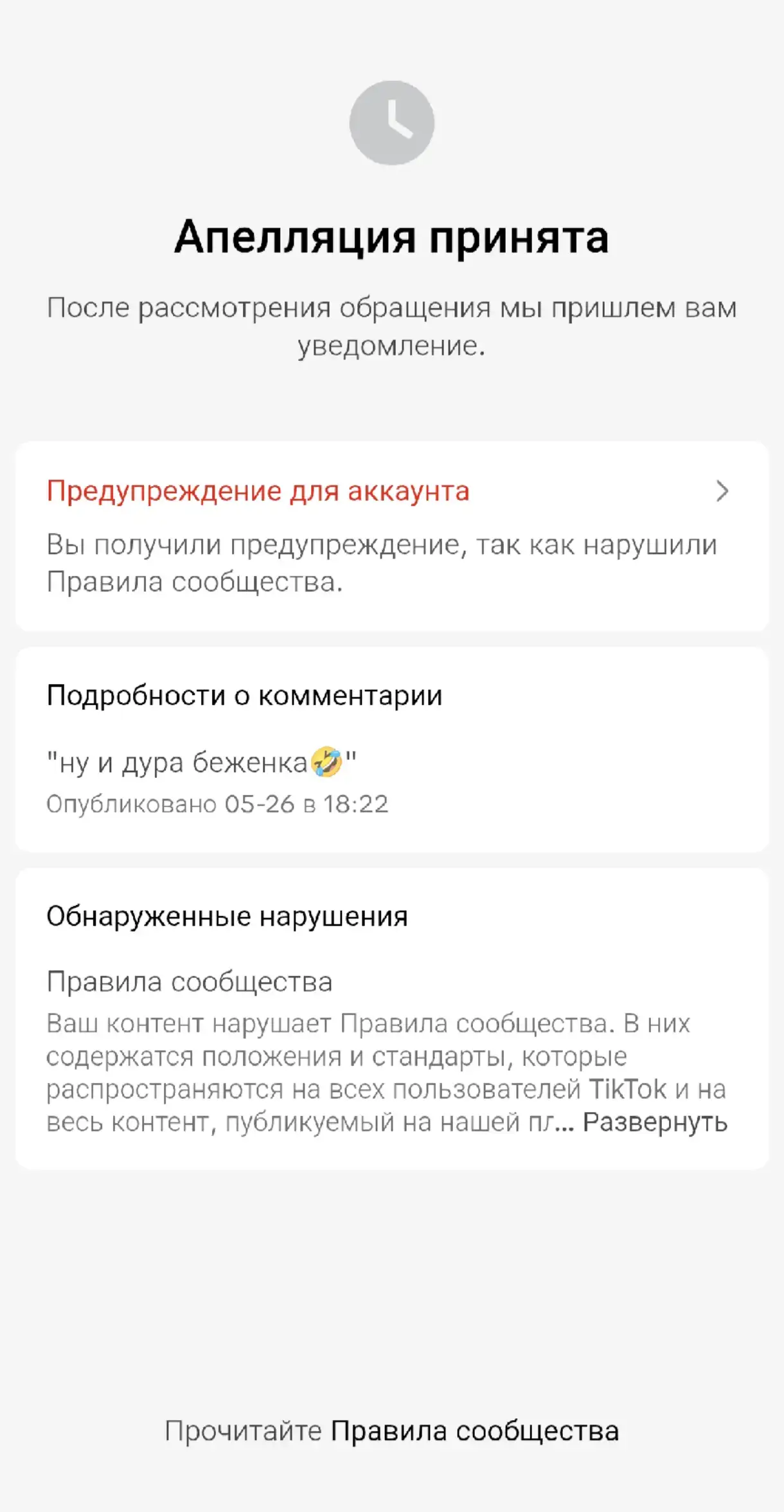Open the Предупреждение для аккаунта row
Image resolution: width=784 pixels, height=1512 pixels.
point(391,536)
